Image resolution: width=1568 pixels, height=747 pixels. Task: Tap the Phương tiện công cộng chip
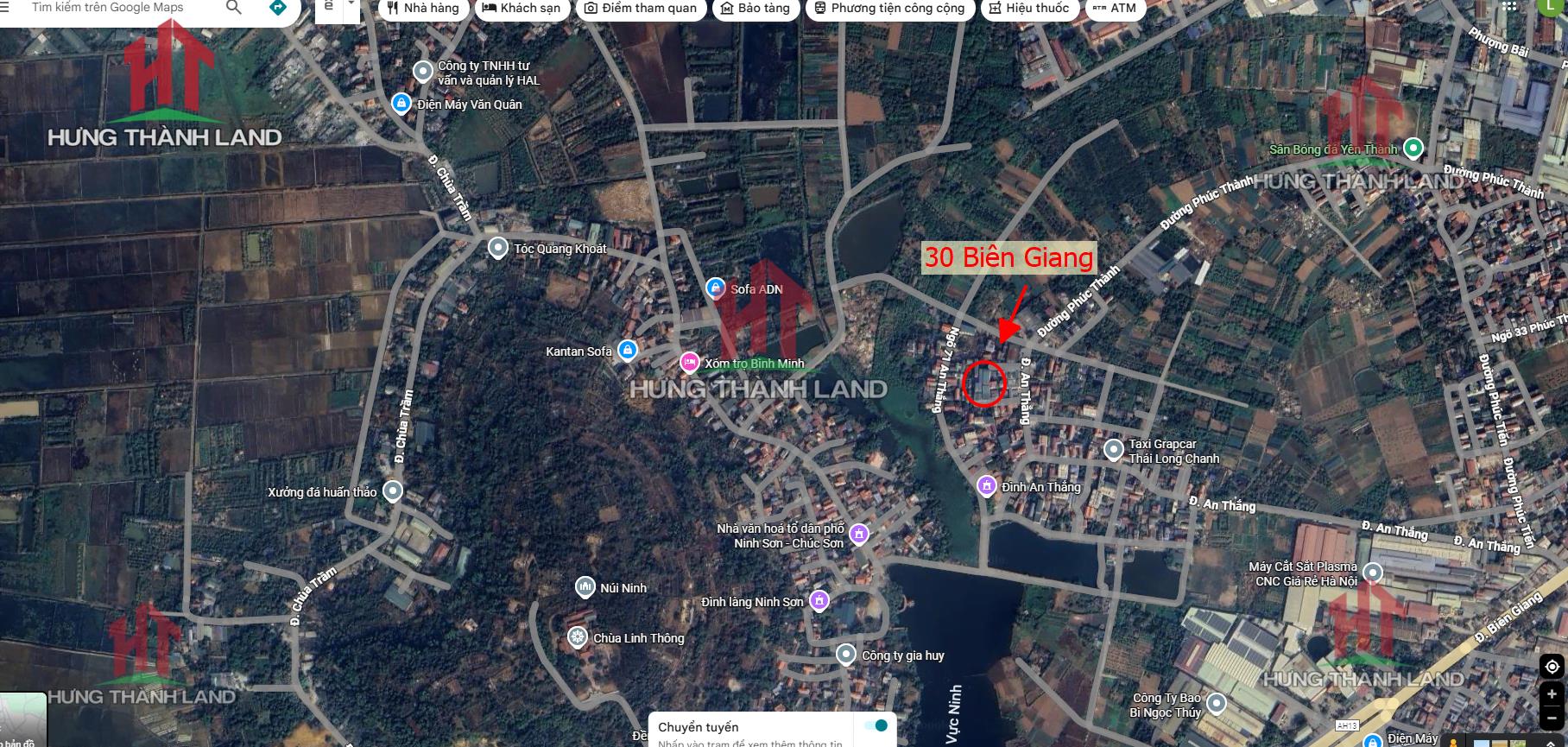pyautogui.click(x=889, y=9)
